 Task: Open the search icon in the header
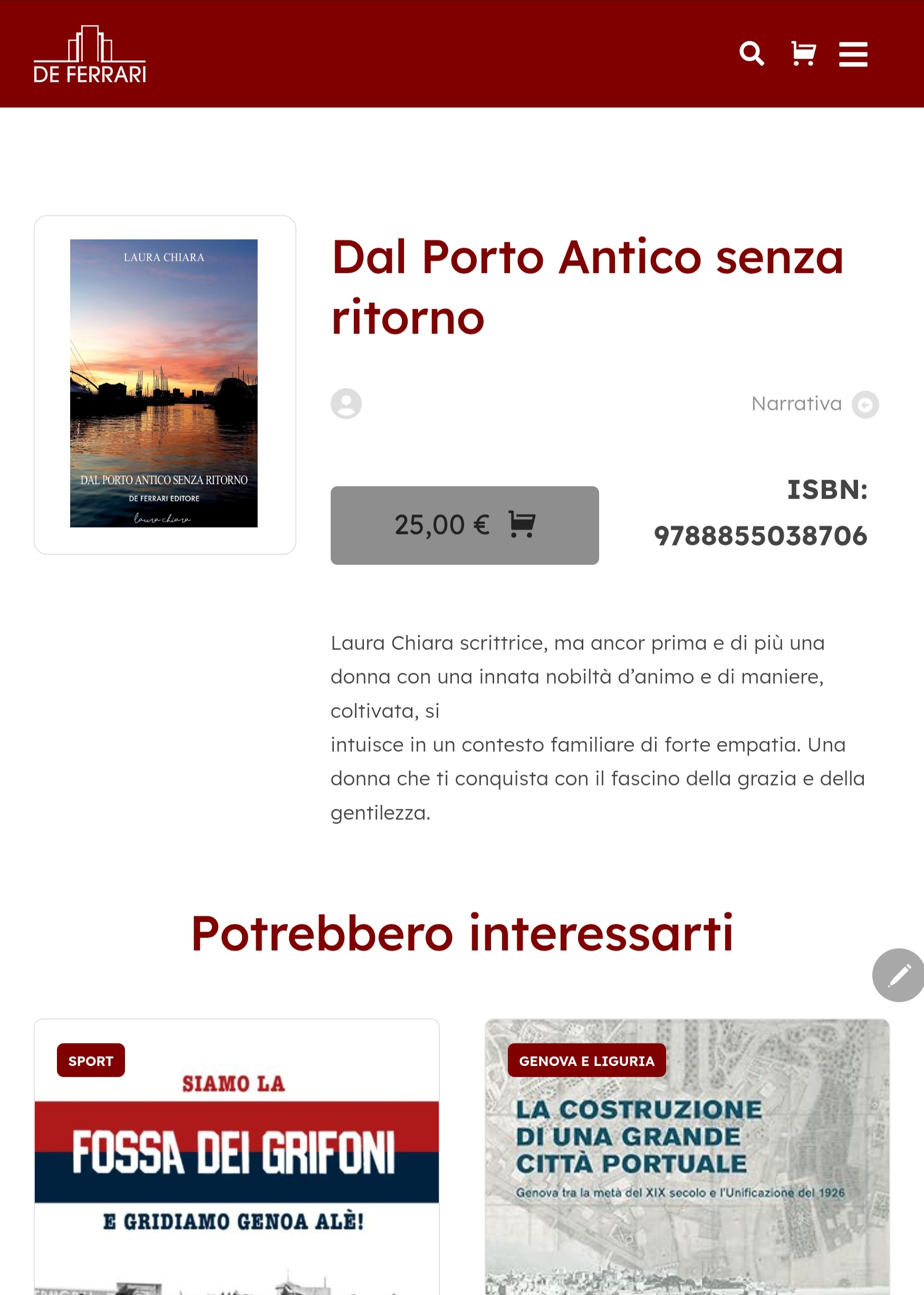751,54
